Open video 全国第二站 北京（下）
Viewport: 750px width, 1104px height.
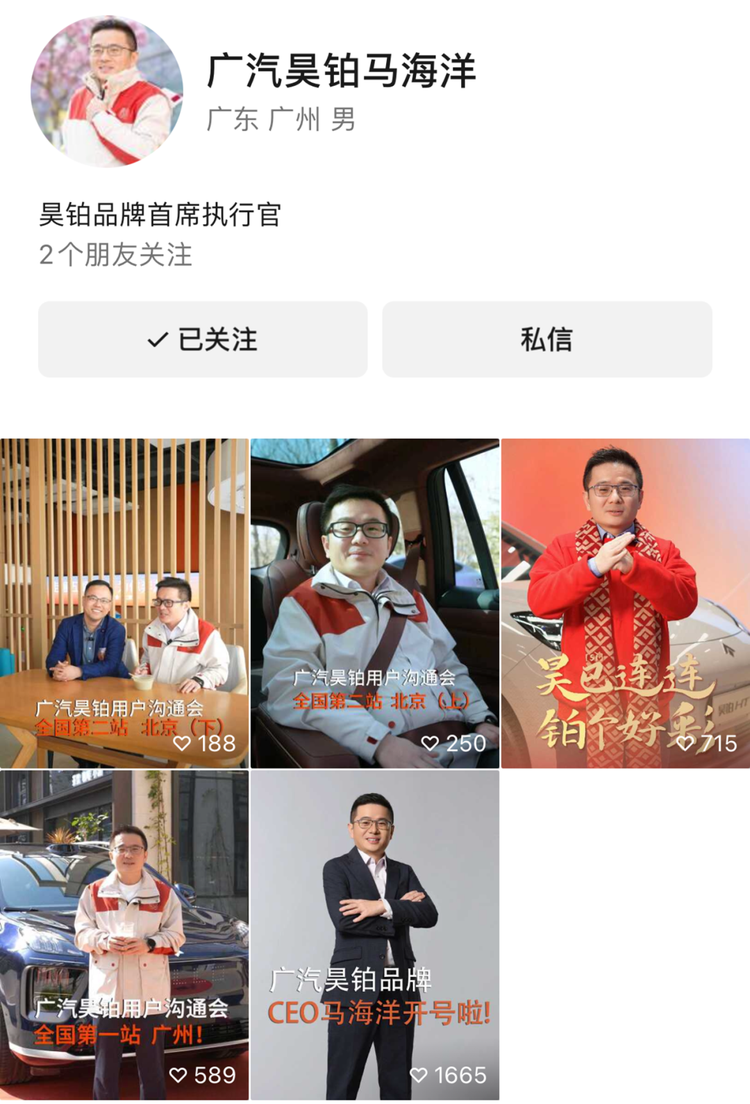click(x=124, y=603)
